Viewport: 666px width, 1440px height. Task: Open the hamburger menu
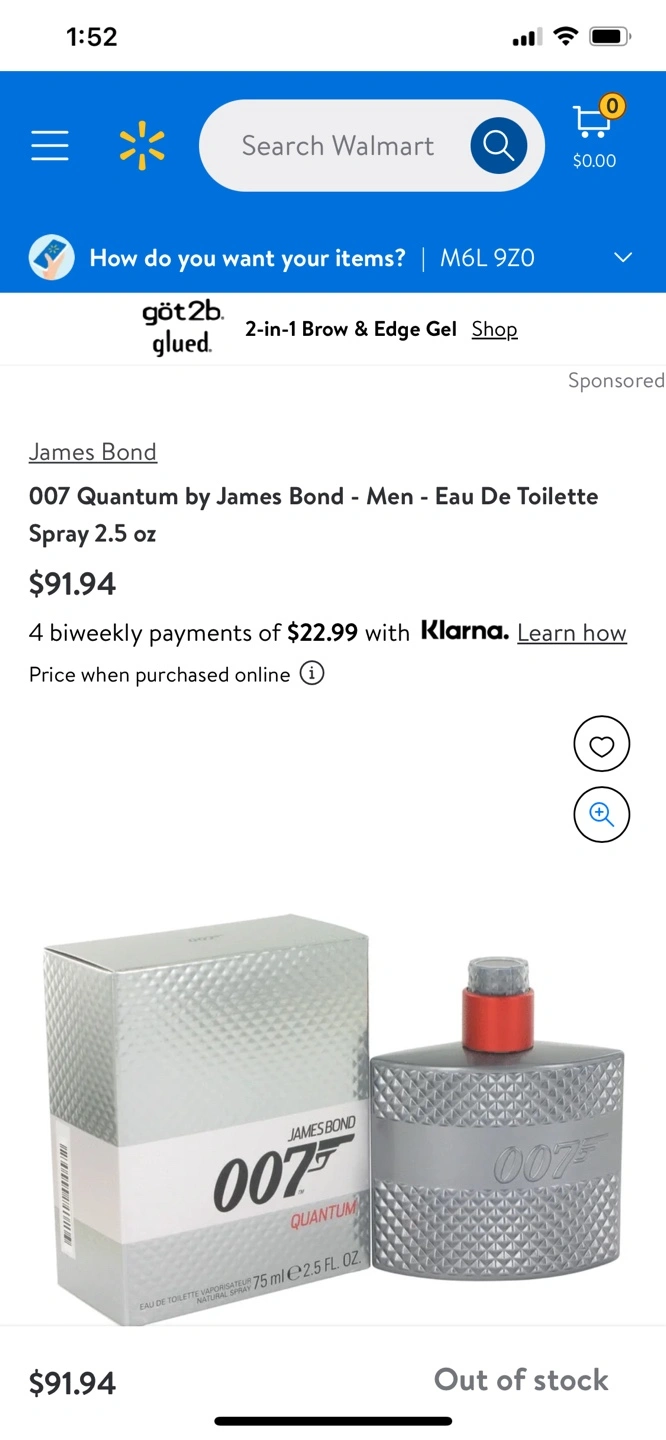[49, 146]
